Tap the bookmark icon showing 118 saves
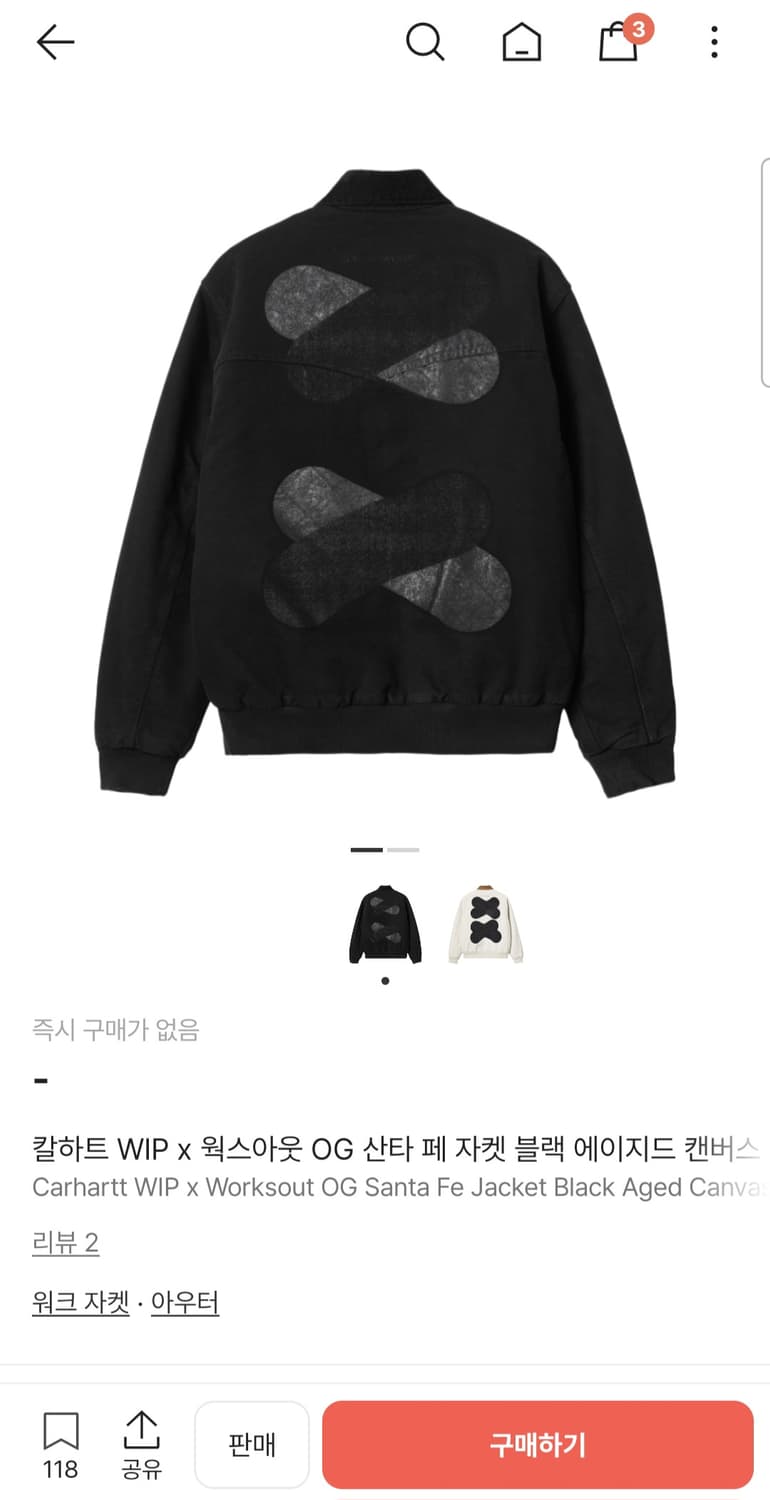This screenshot has height=1500, width=770. coord(62,1432)
